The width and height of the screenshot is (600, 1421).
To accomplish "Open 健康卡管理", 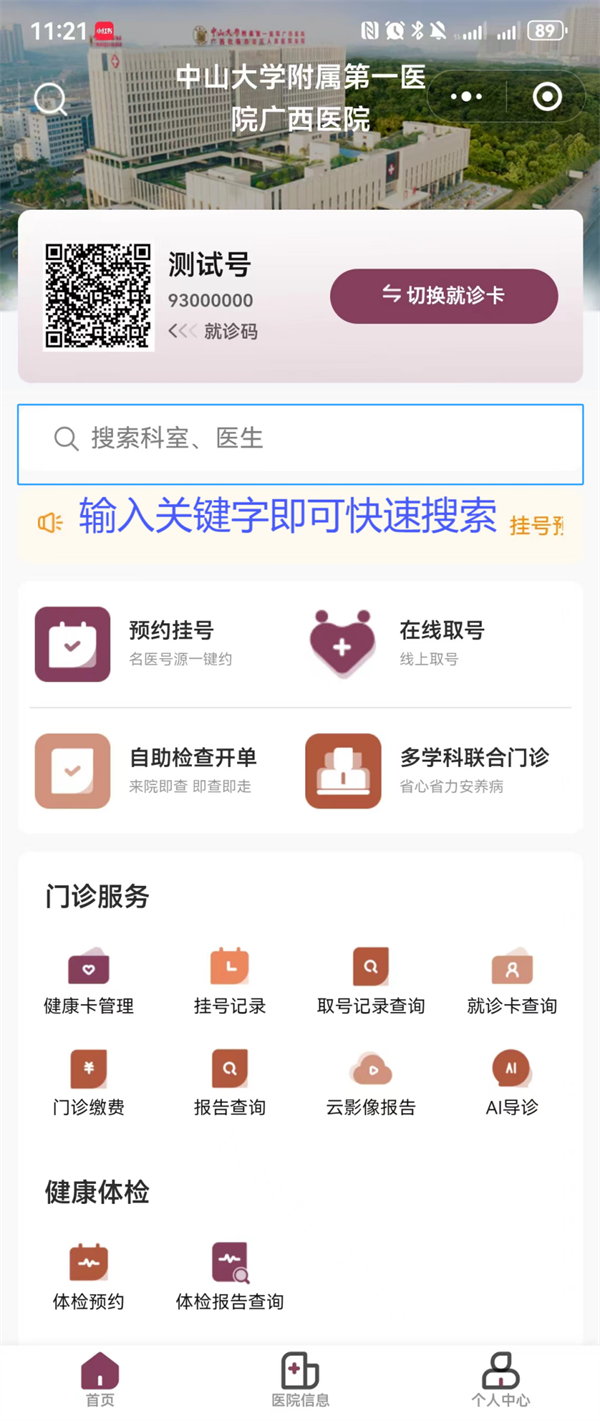I will (88, 981).
